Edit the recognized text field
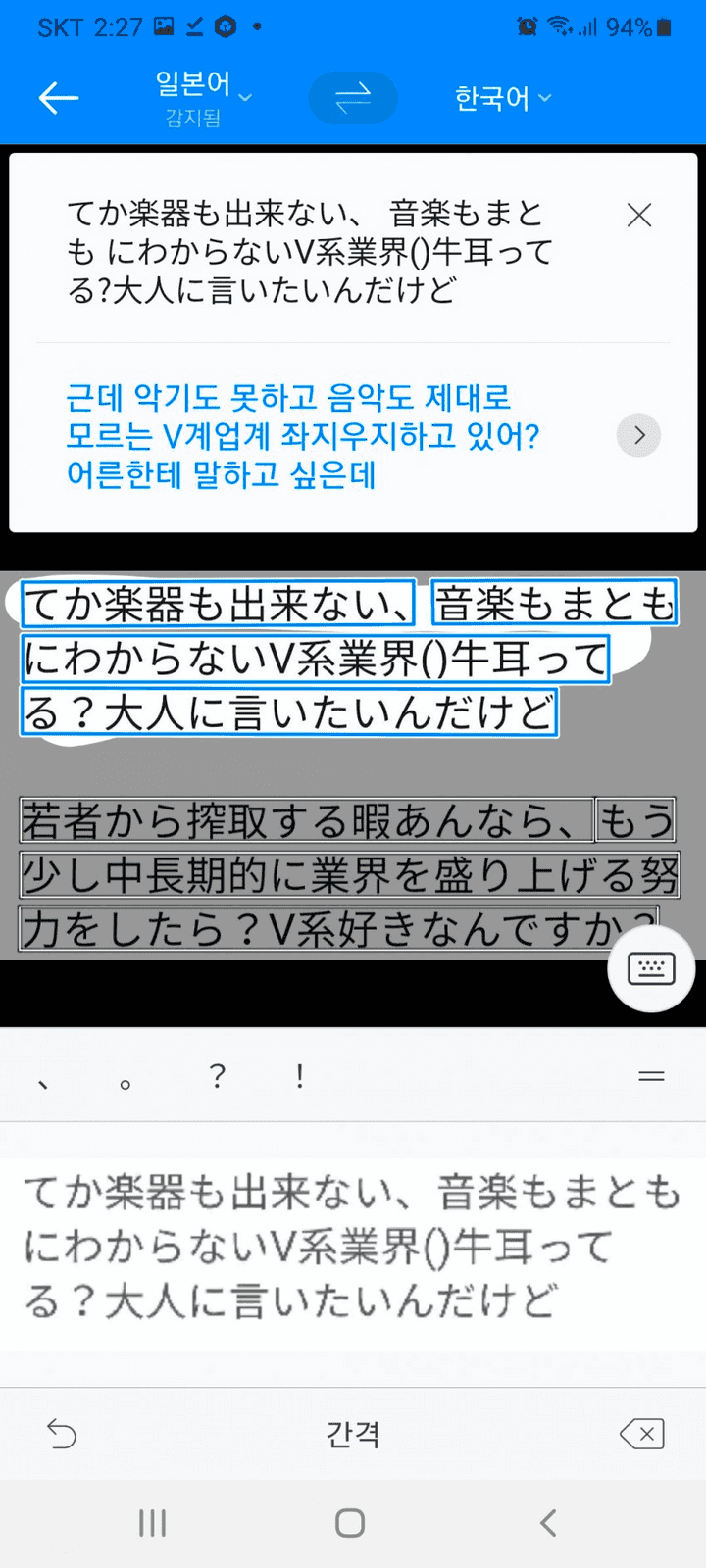The width and height of the screenshot is (706, 1568). click(351, 1247)
